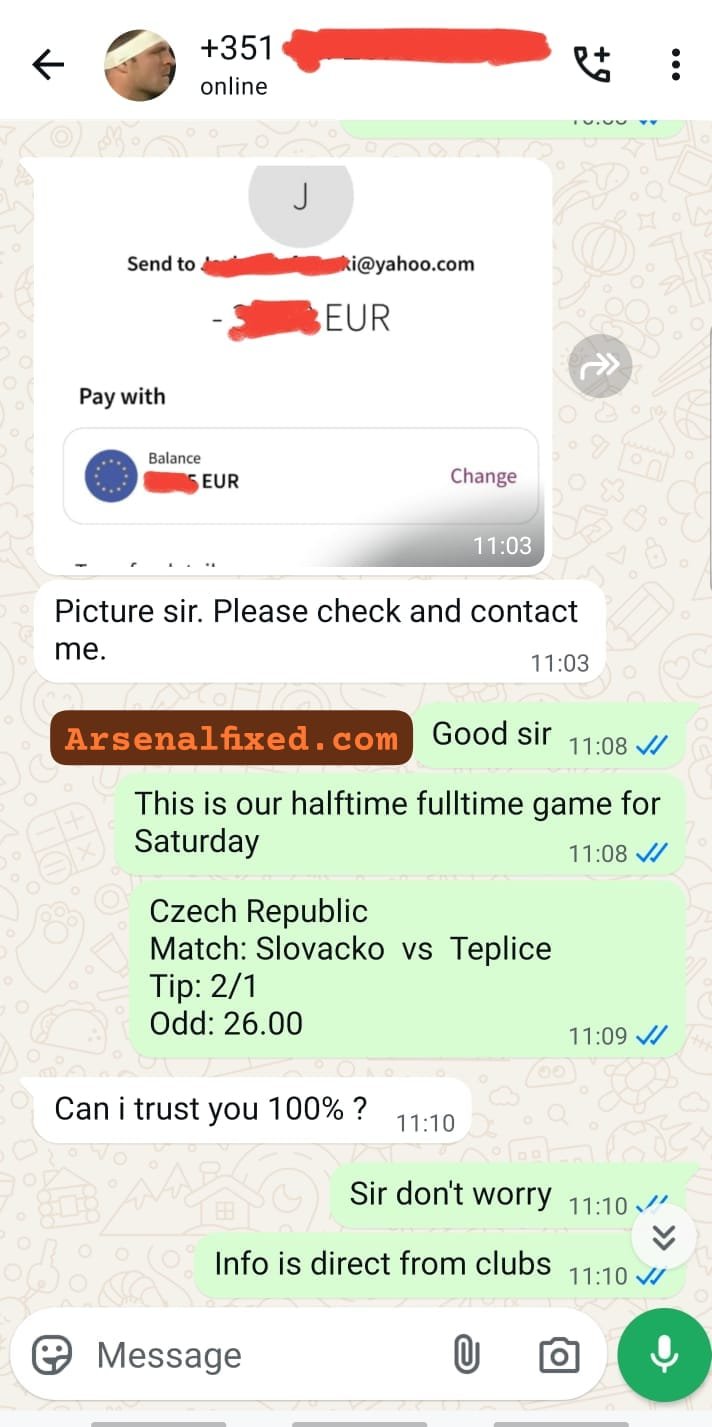Start a call with this contact
The height and width of the screenshot is (1427, 712).
pos(592,65)
